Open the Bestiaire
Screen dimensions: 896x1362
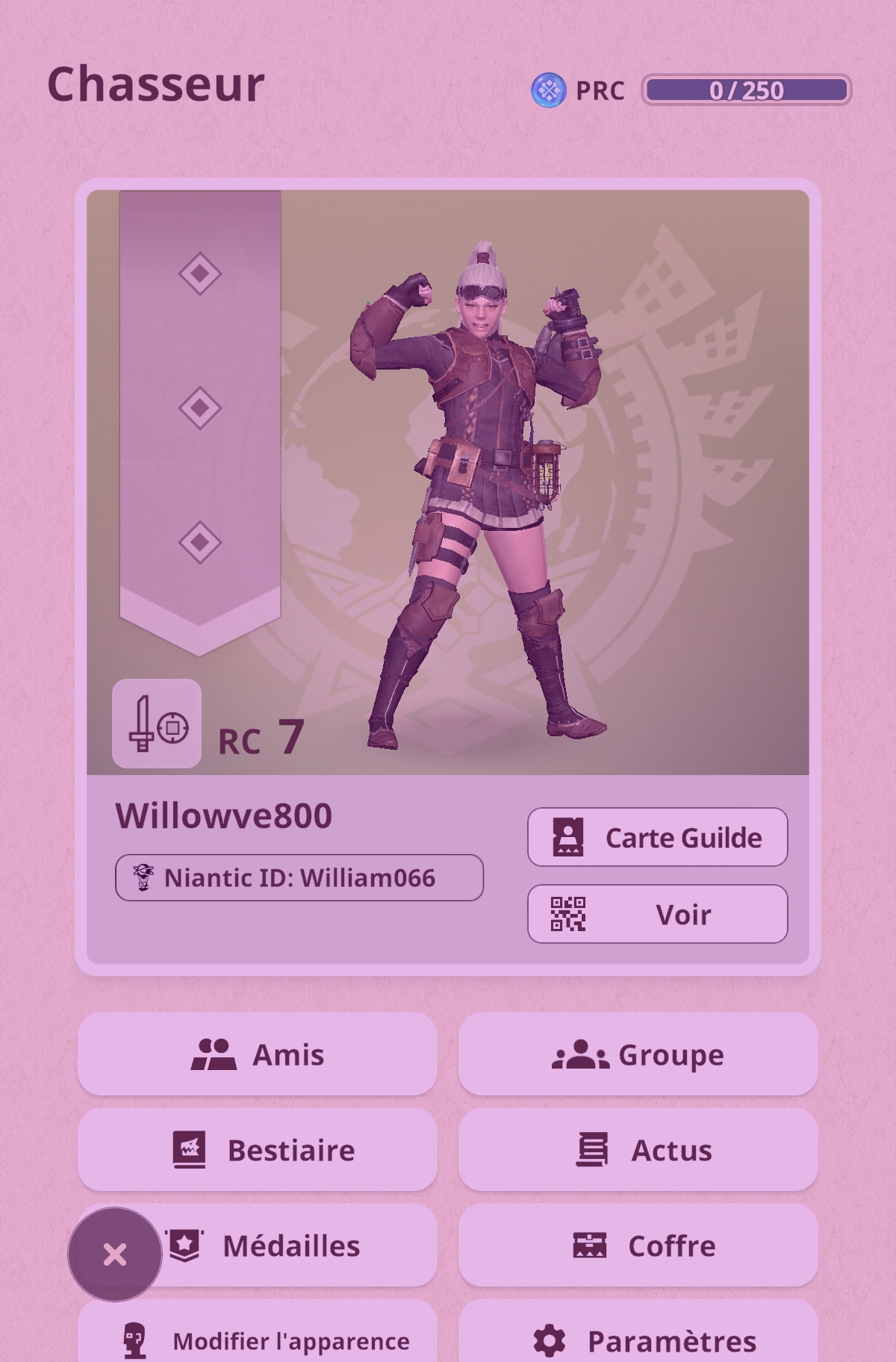258,1150
